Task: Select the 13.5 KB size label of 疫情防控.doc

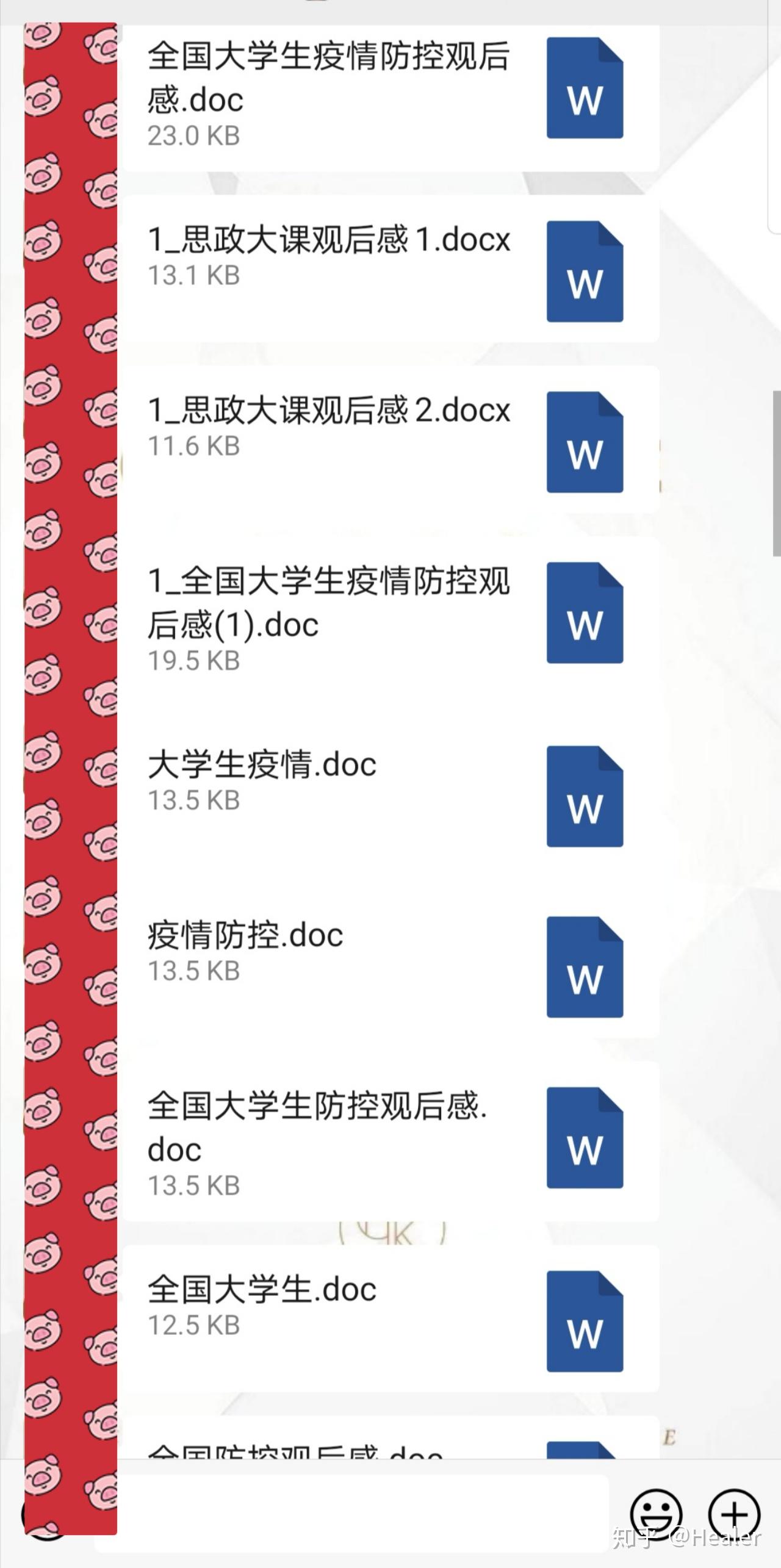Action: click(194, 971)
